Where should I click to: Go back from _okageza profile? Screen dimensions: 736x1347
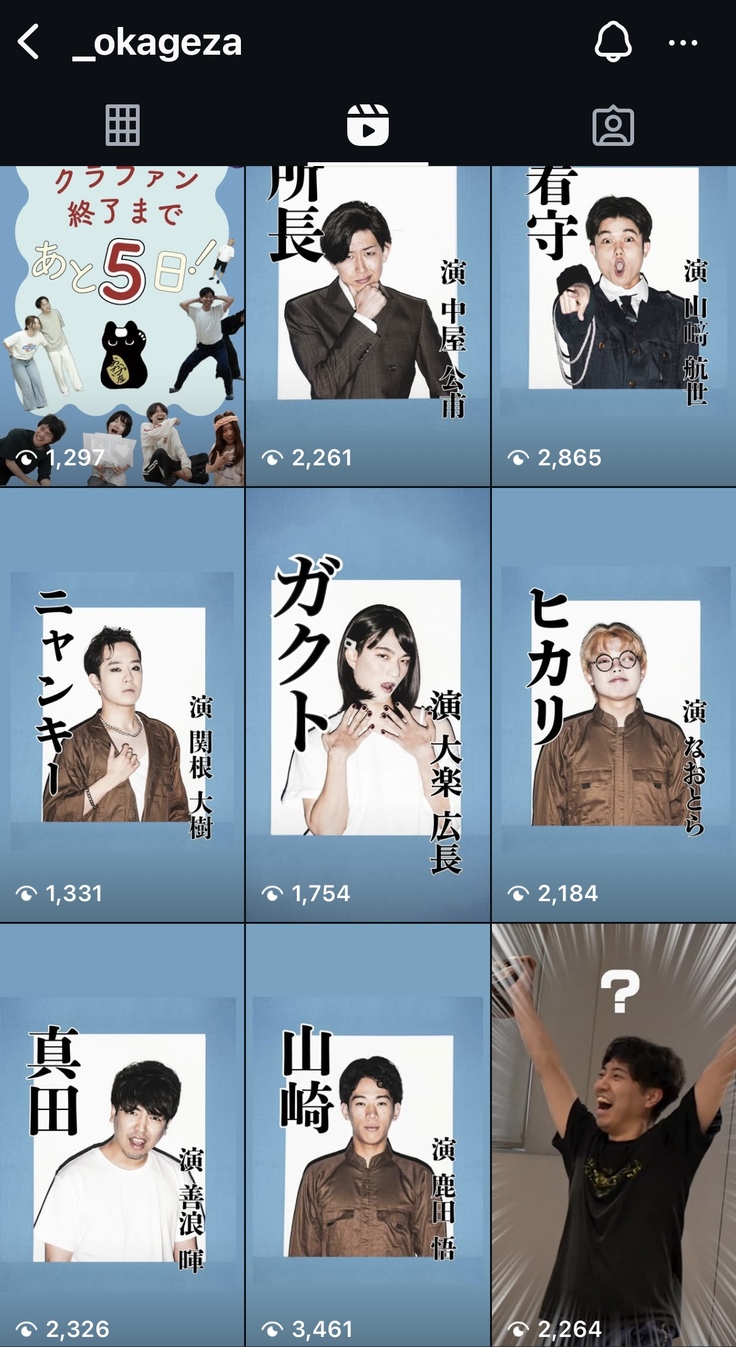pos(29,43)
